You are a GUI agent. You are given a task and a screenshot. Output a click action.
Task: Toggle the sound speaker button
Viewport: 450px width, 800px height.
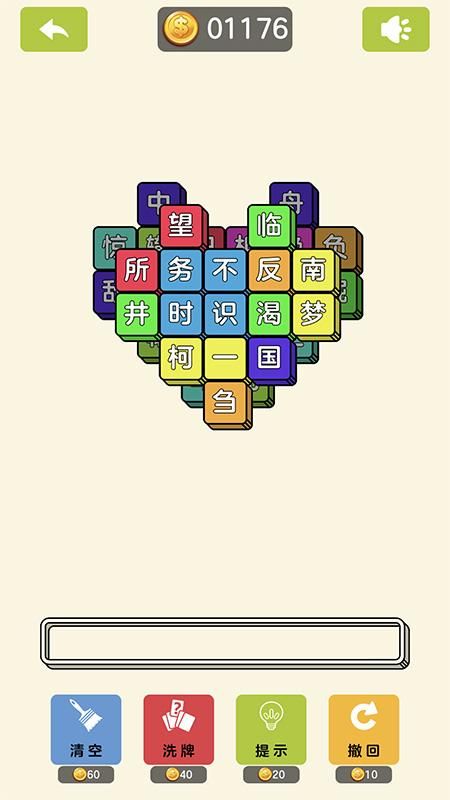[396, 29]
